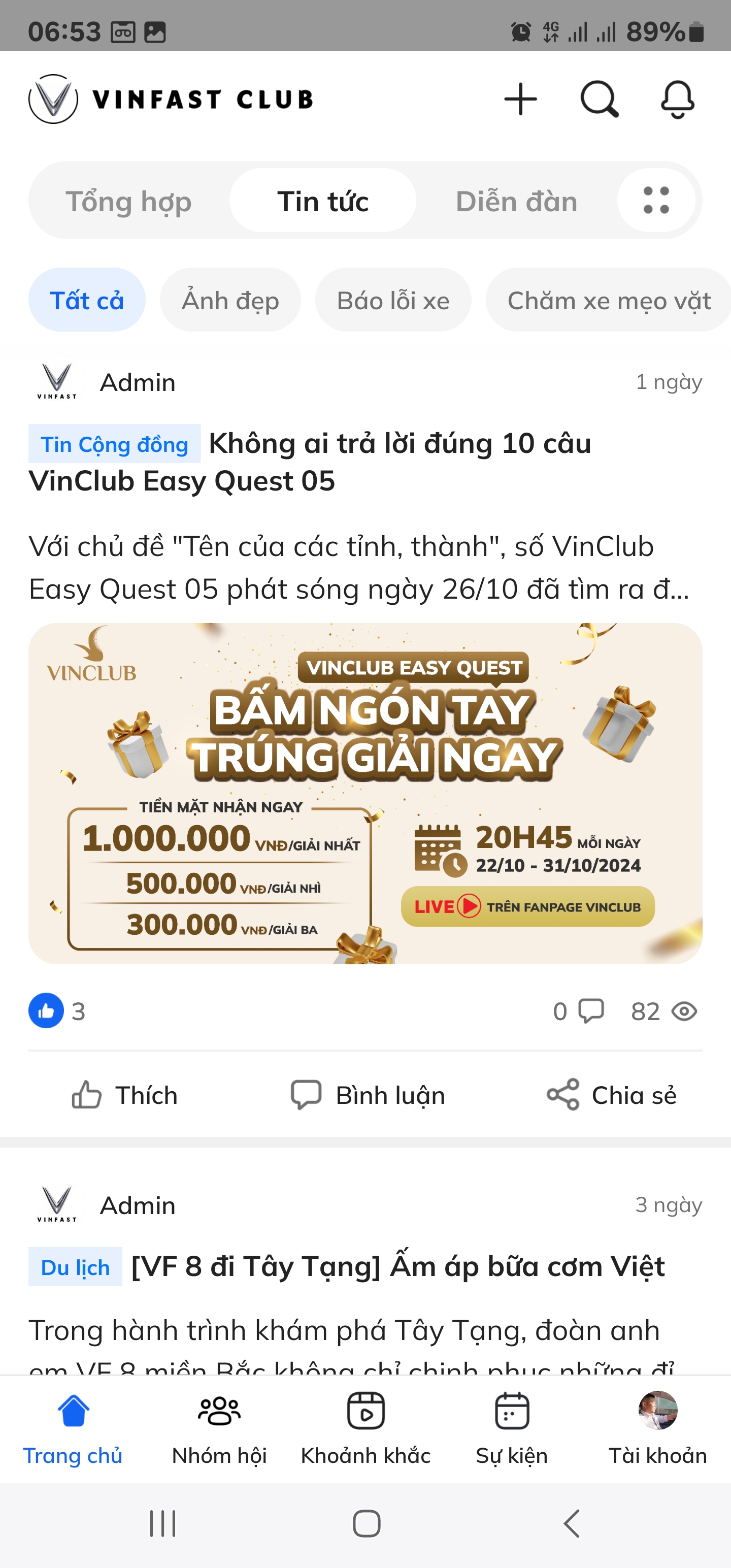Create a new post with the plus icon
Image resolution: width=731 pixels, height=1568 pixels.
coord(520,99)
